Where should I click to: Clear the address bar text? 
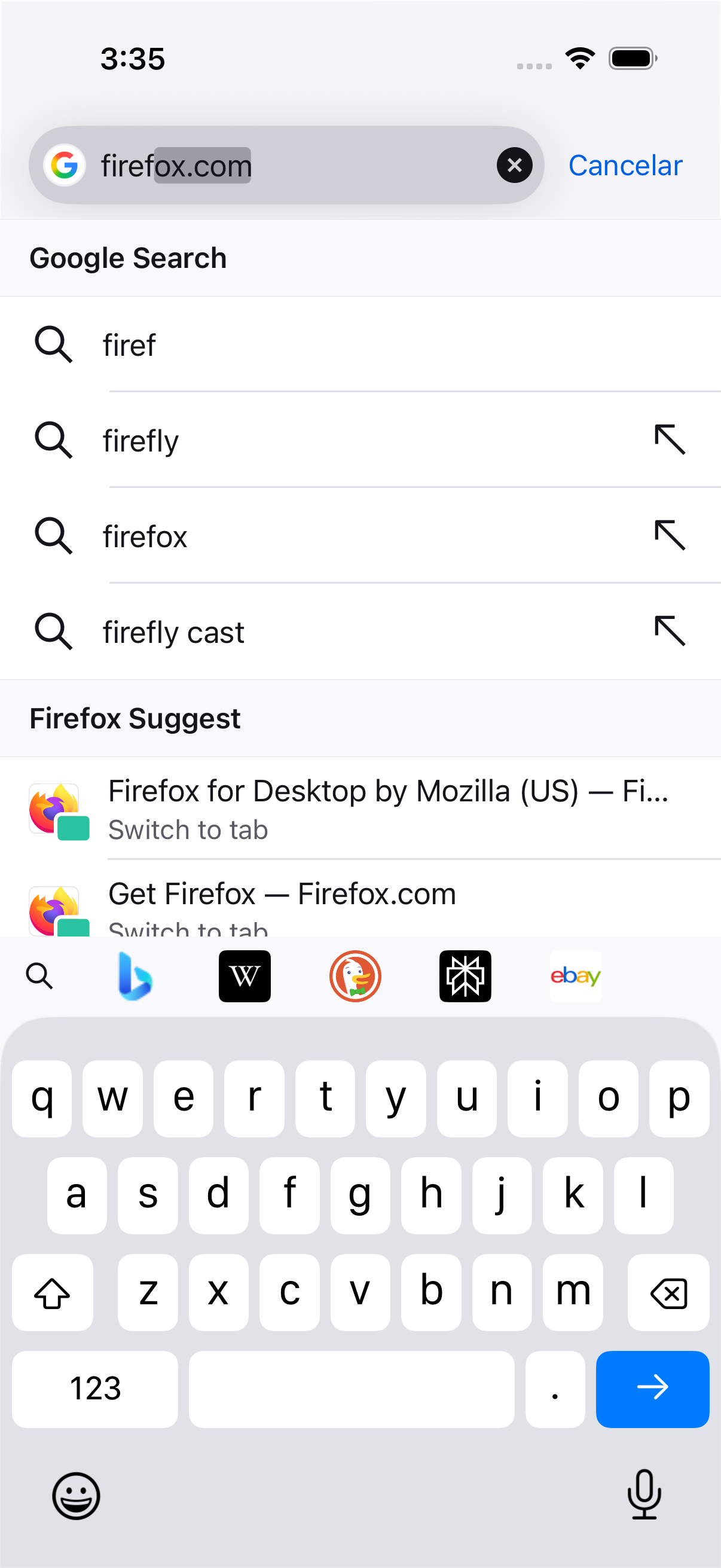tap(514, 165)
